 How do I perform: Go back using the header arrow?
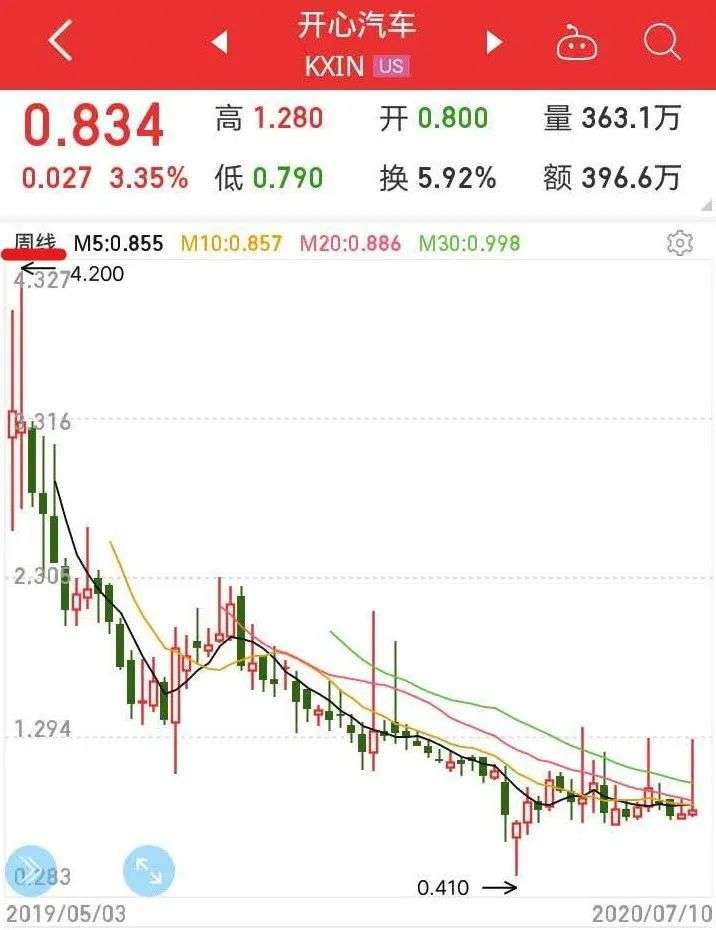point(60,43)
